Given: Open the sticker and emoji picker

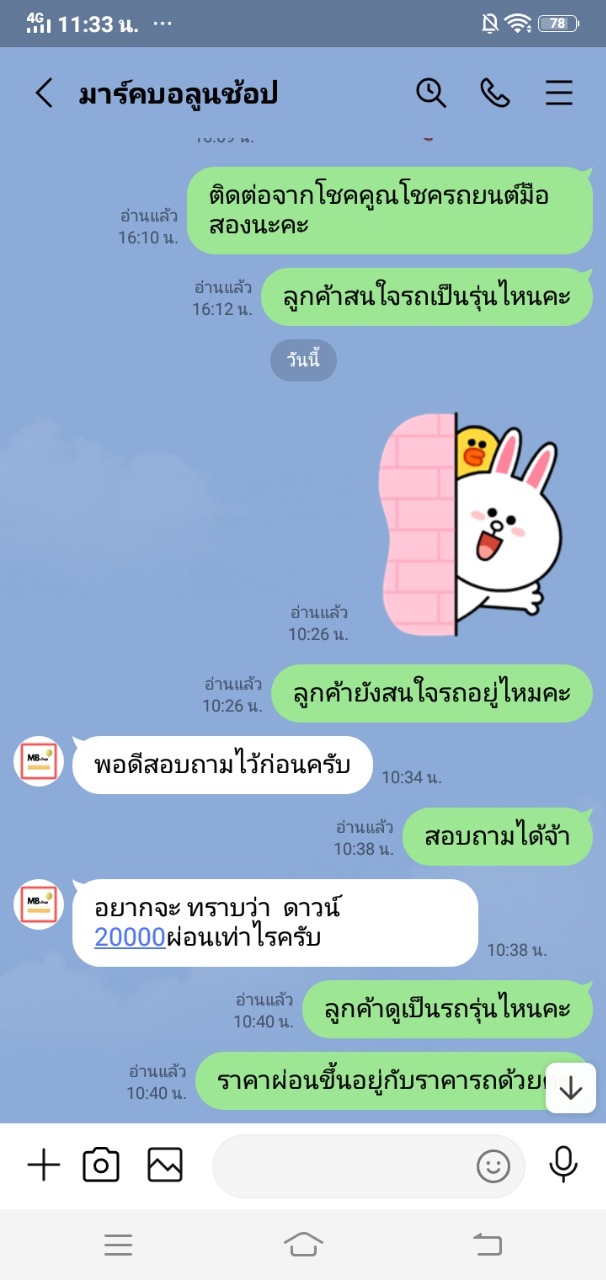Looking at the screenshot, I should pyautogui.click(x=493, y=1166).
